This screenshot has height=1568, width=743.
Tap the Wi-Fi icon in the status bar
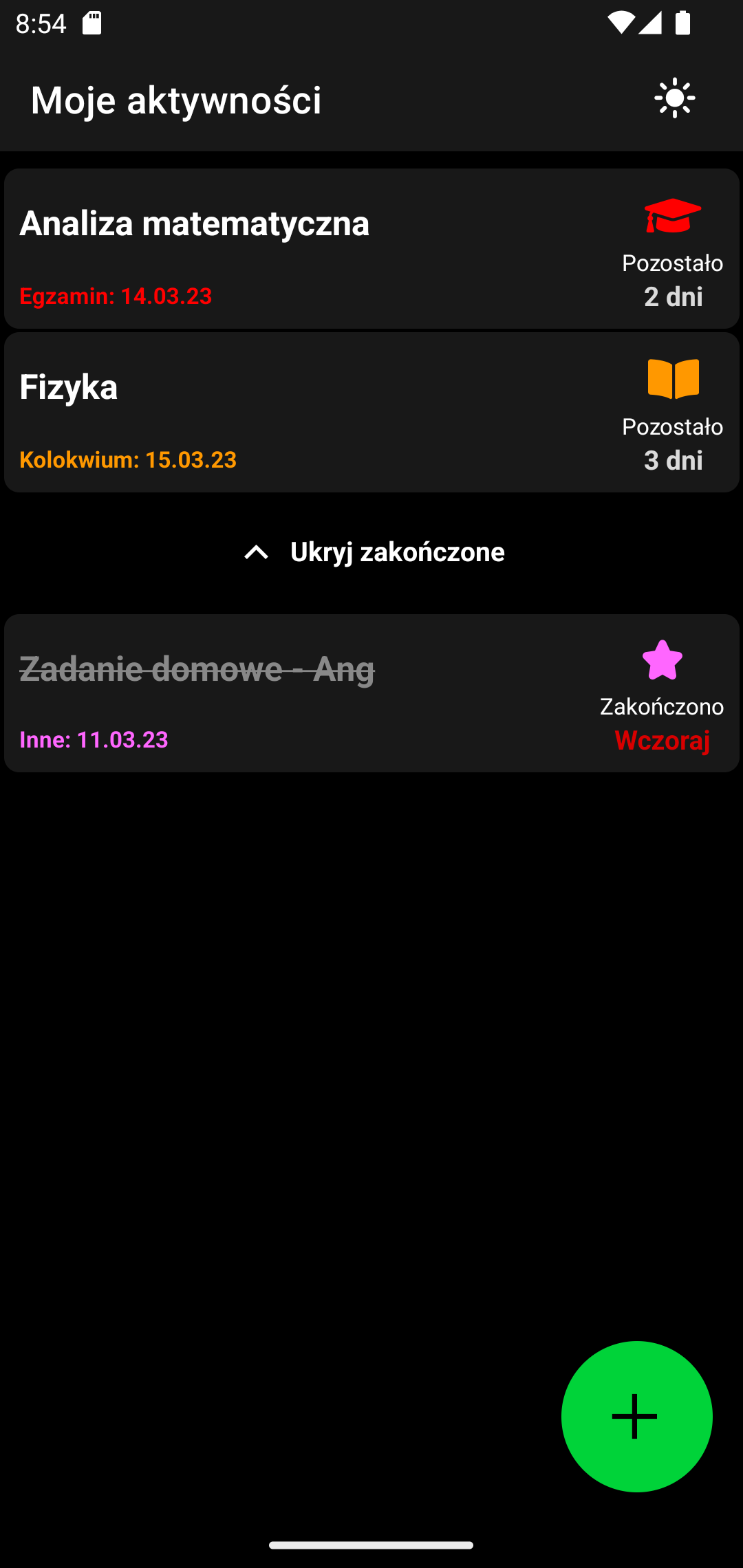coord(620,23)
